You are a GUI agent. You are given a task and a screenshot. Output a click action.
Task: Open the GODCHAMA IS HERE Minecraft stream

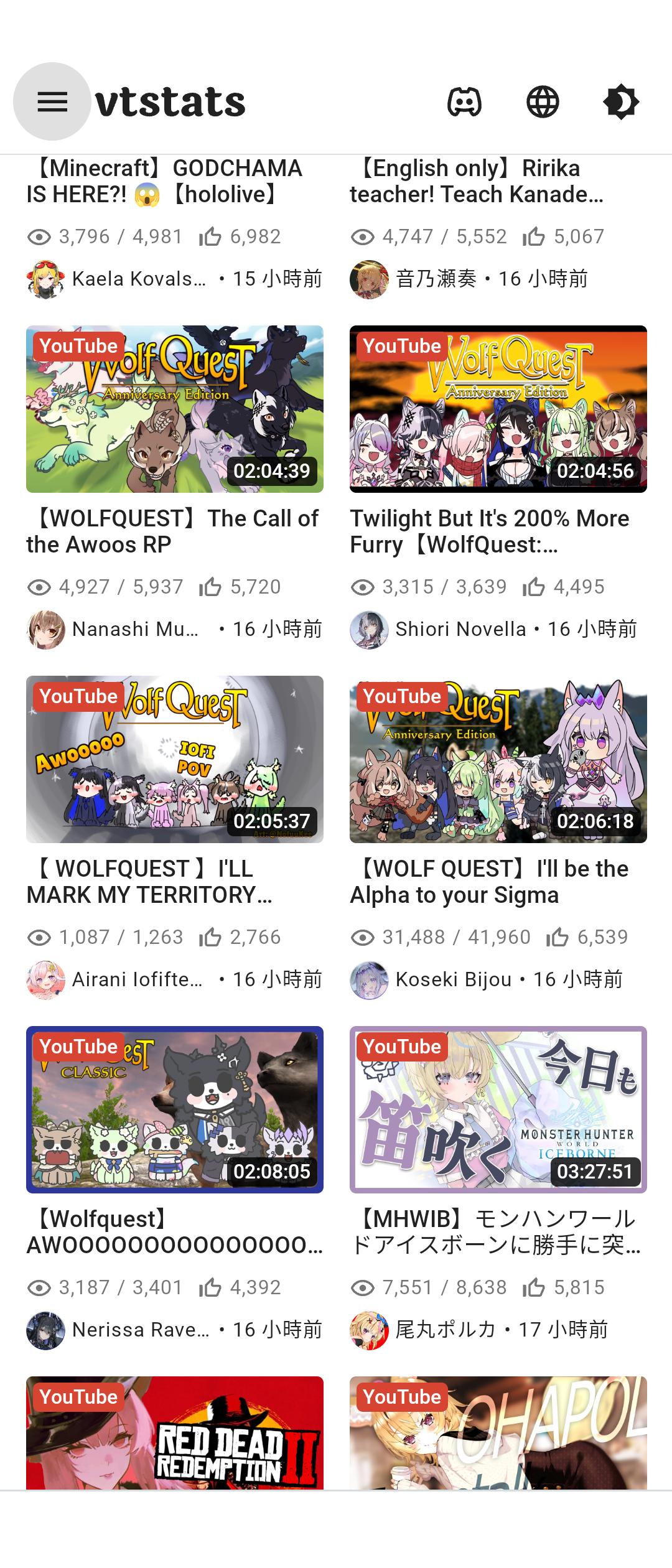click(x=164, y=182)
